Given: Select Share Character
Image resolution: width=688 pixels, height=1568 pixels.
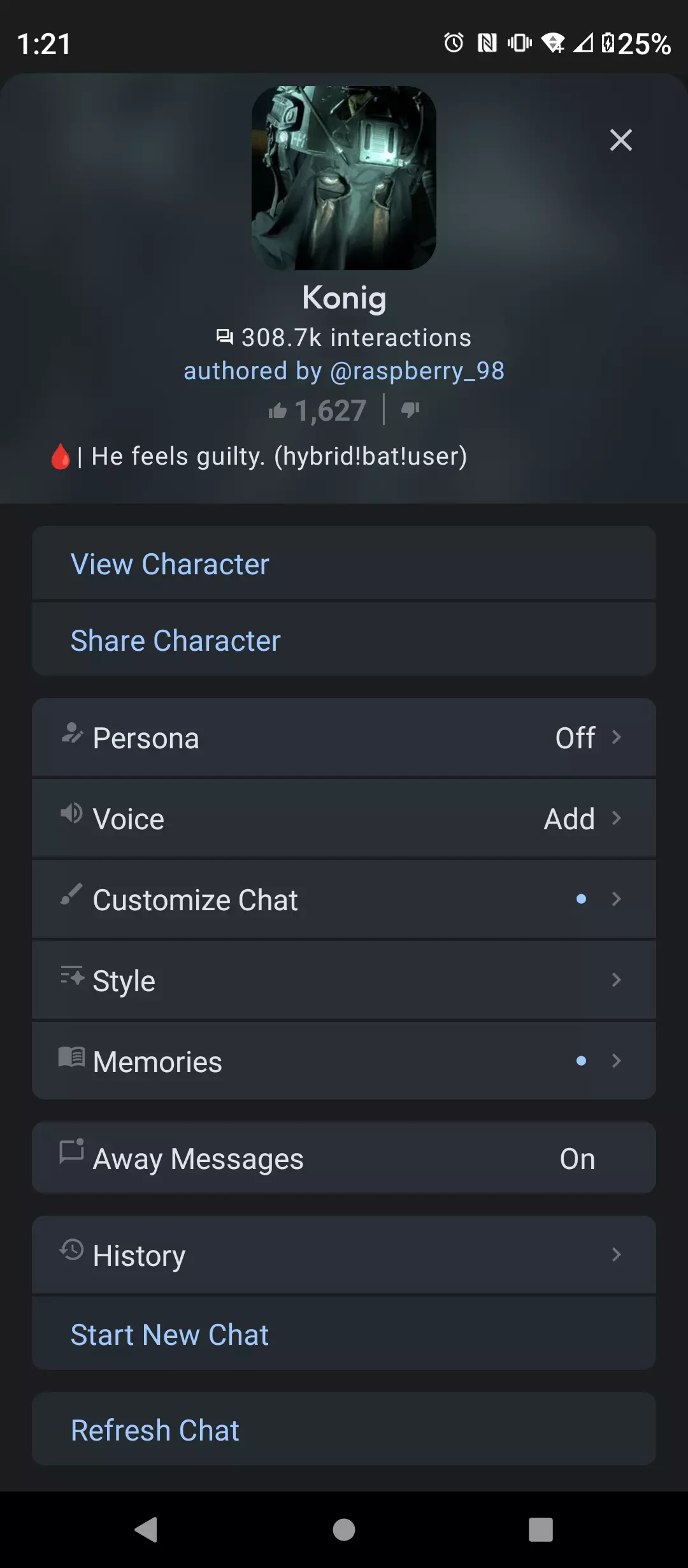Looking at the screenshot, I should pyautogui.click(x=344, y=641).
